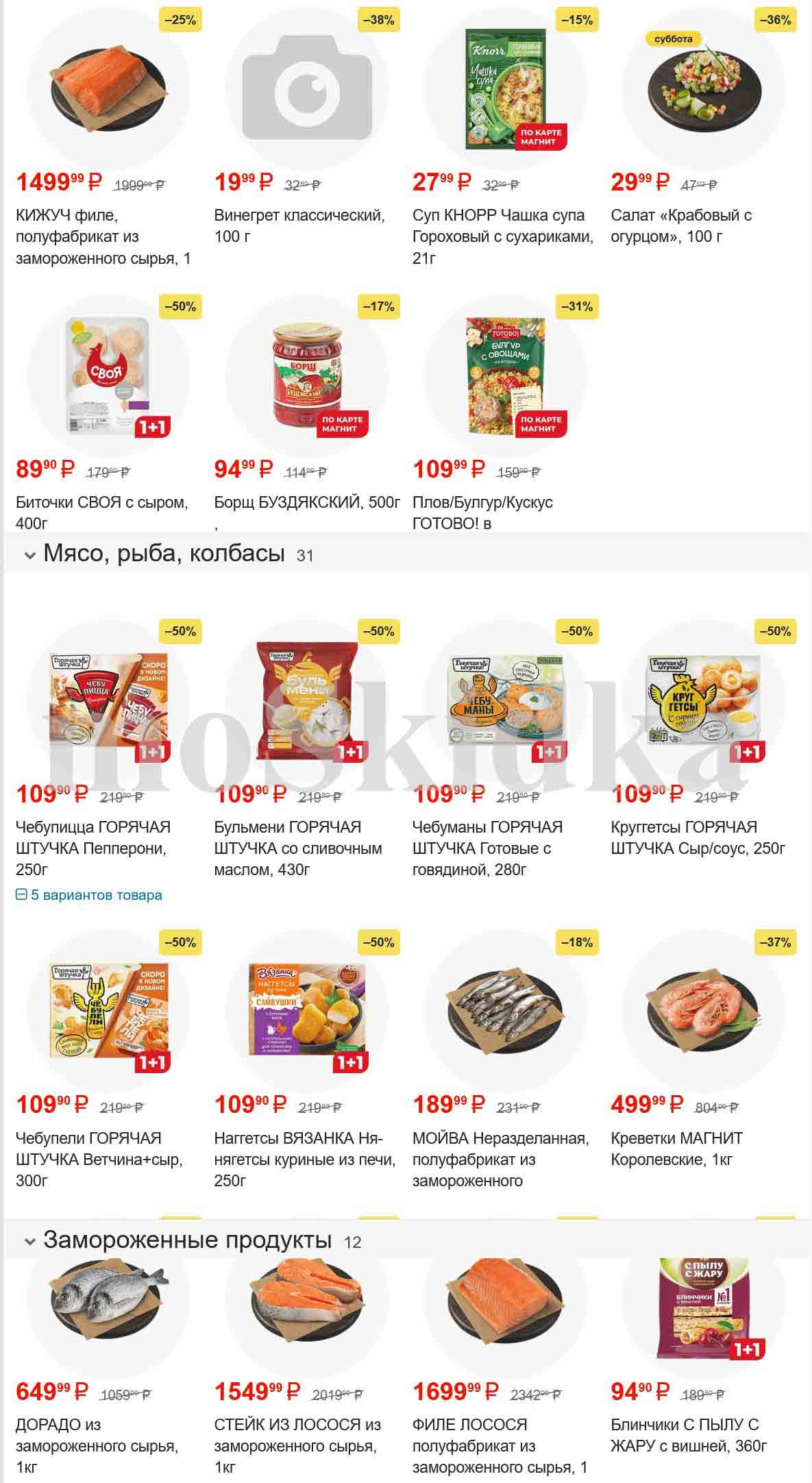Screen dimensions: 812x1483
Task: Collapse the Замороженные продукты section
Action: pos(30,1242)
